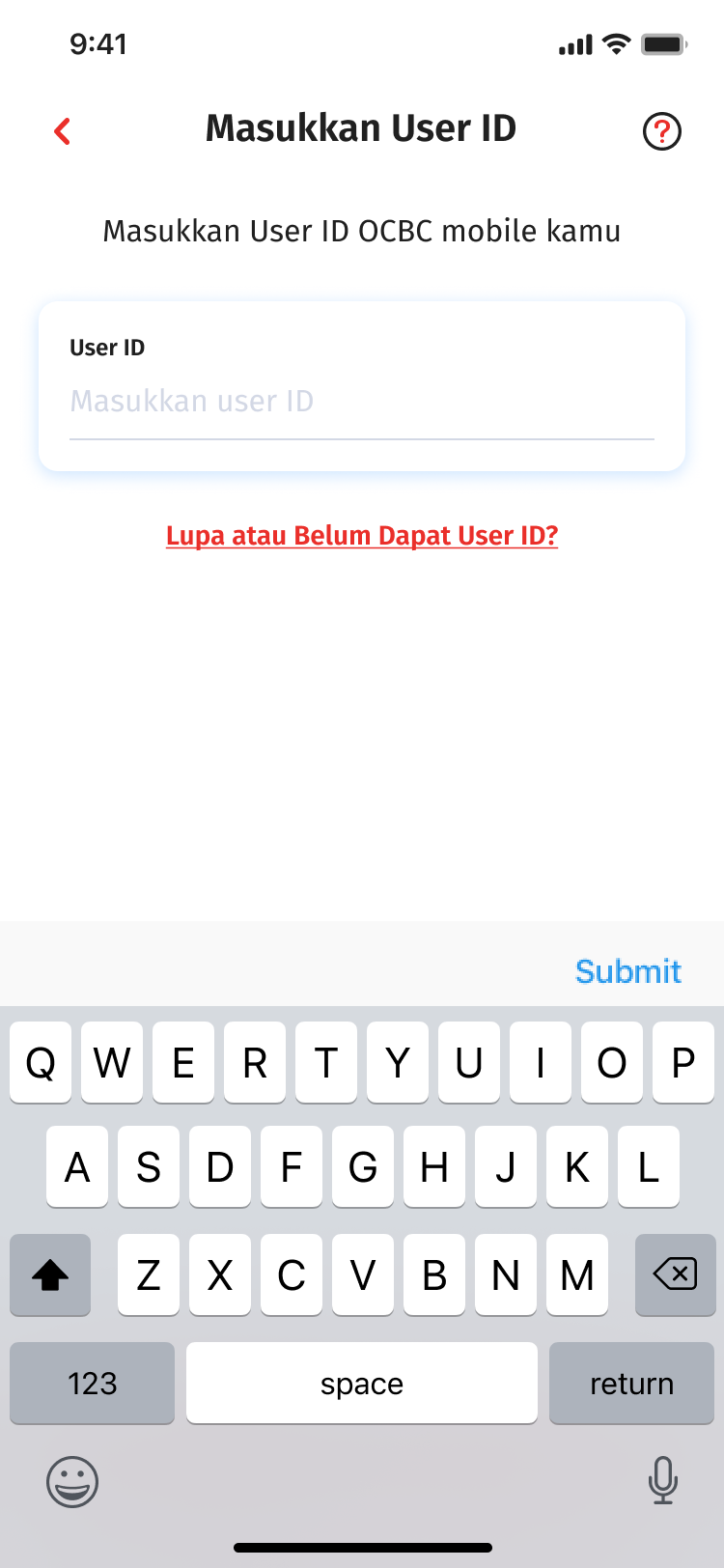Open the help question mark icon
This screenshot has height=1568, width=724.
point(661,131)
